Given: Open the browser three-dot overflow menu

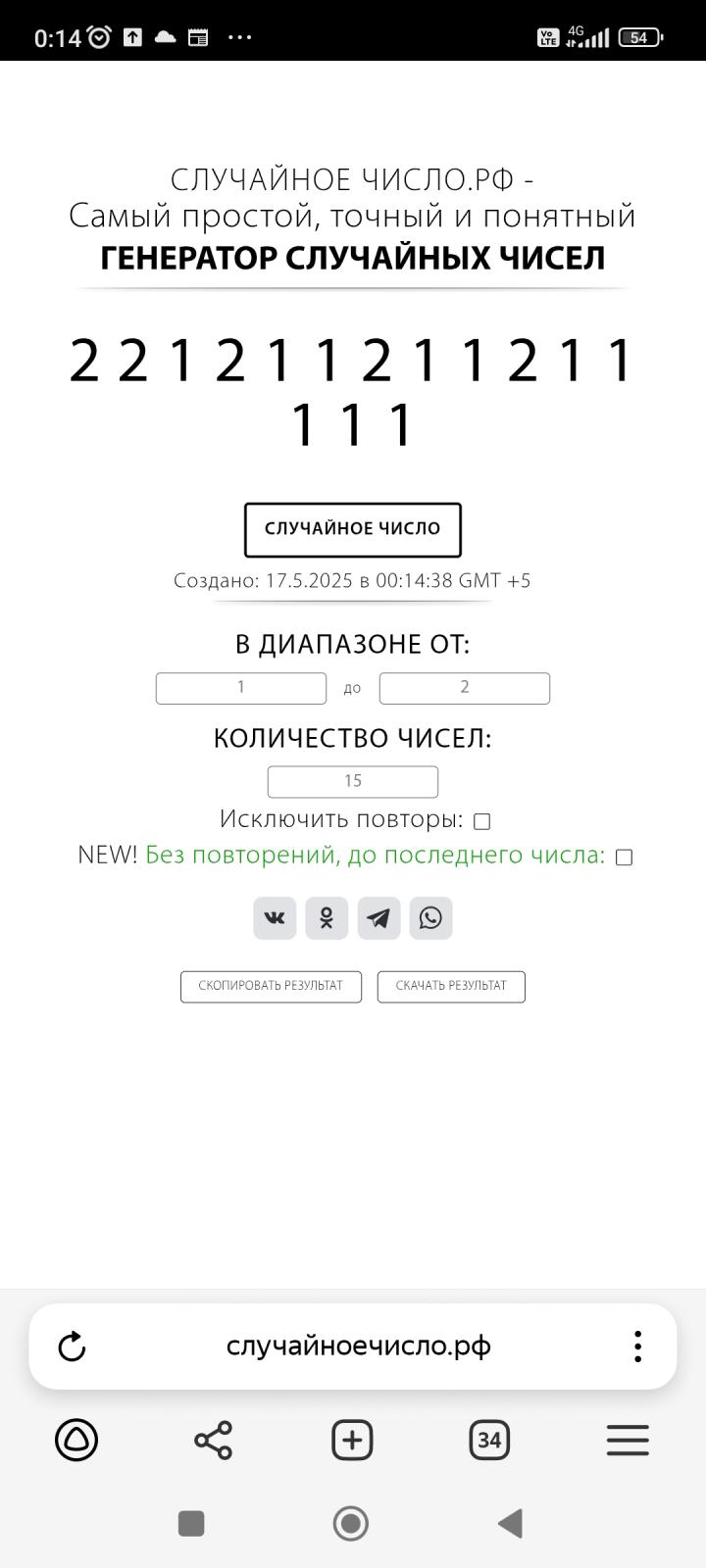Looking at the screenshot, I should pyautogui.click(x=637, y=1347).
